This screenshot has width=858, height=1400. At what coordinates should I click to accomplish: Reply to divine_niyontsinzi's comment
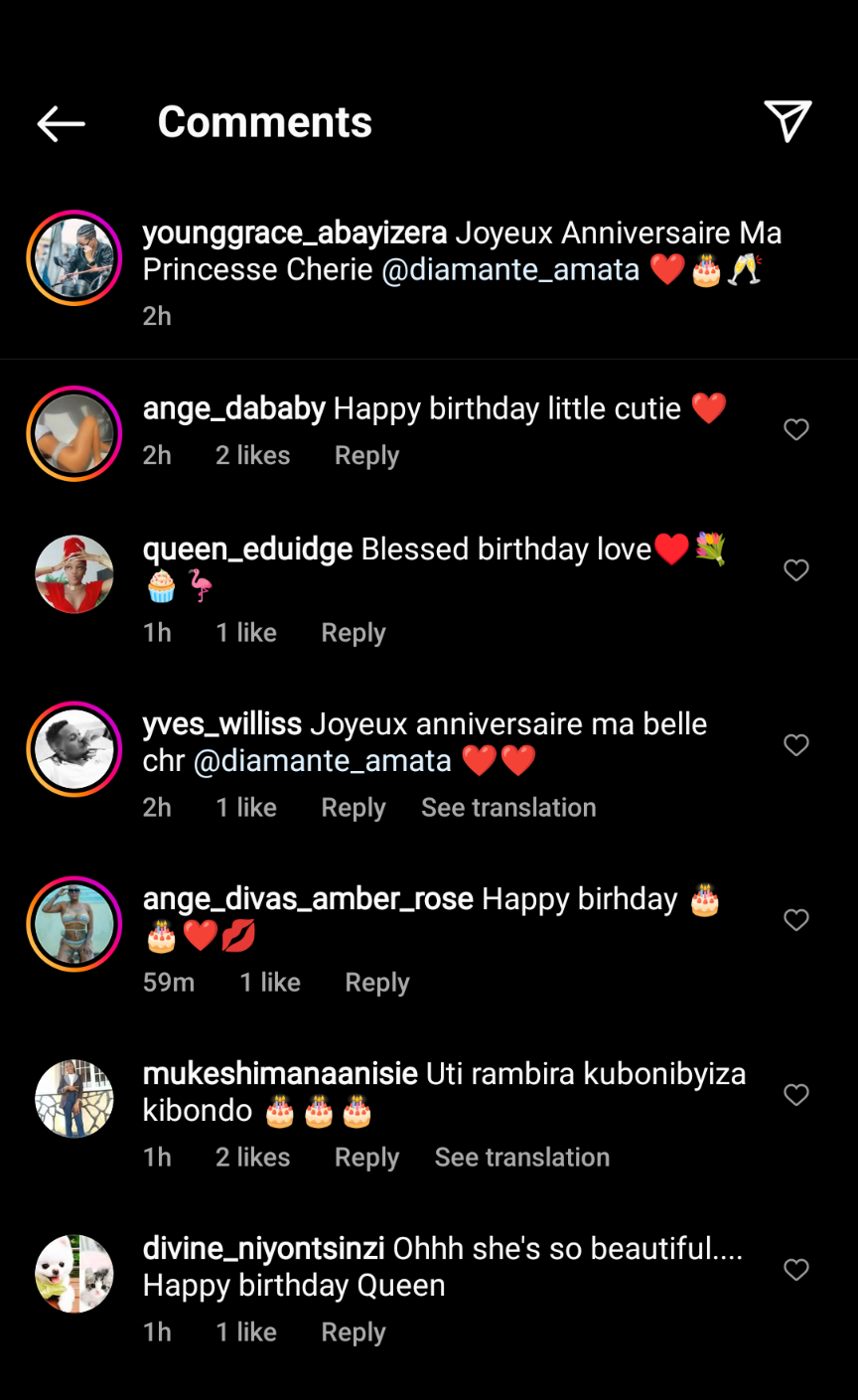coord(353,1332)
